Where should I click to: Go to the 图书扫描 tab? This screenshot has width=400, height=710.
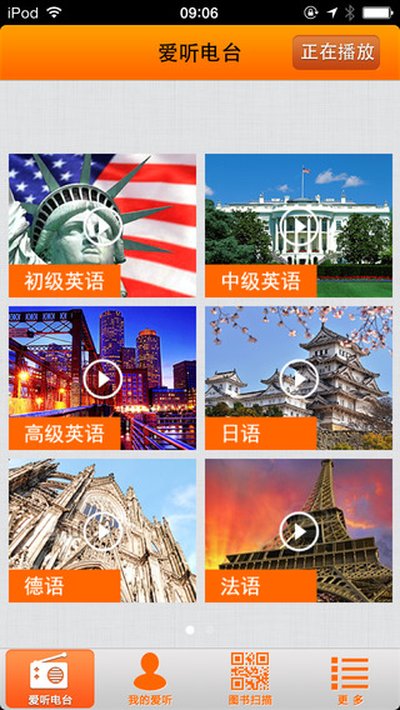pyautogui.click(x=250, y=679)
